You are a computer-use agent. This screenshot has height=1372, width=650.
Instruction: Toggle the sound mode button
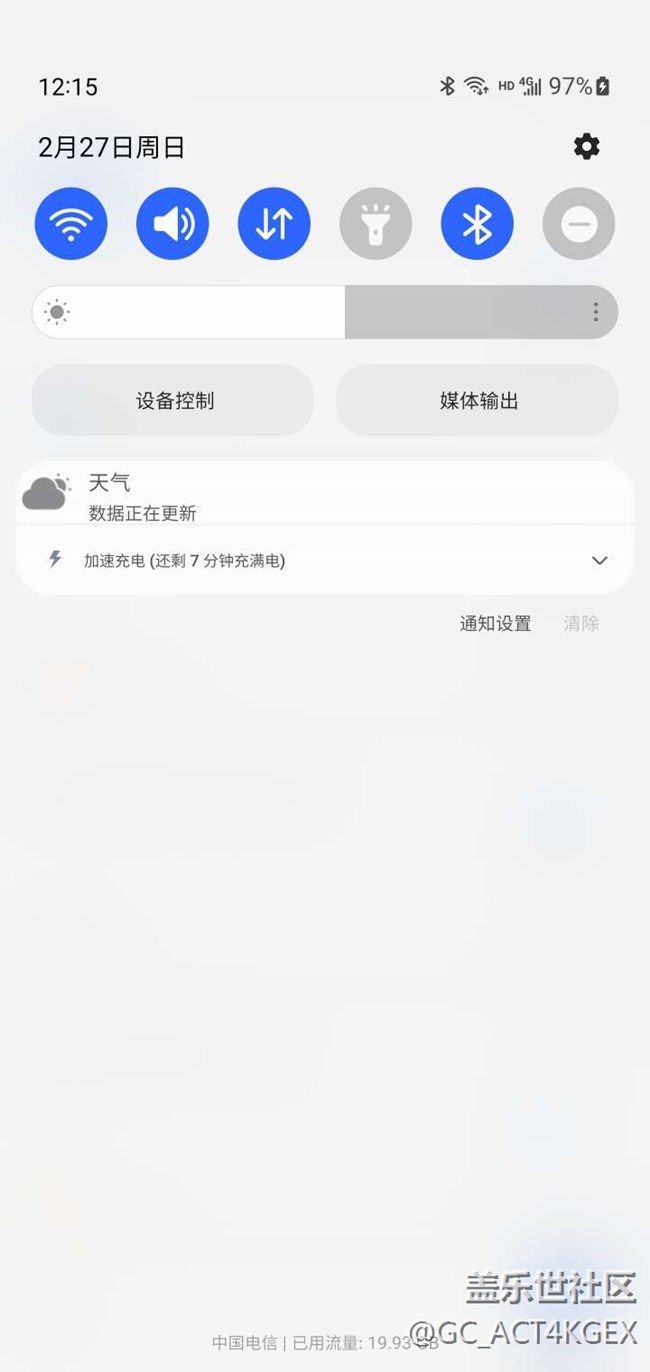[x=173, y=224]
